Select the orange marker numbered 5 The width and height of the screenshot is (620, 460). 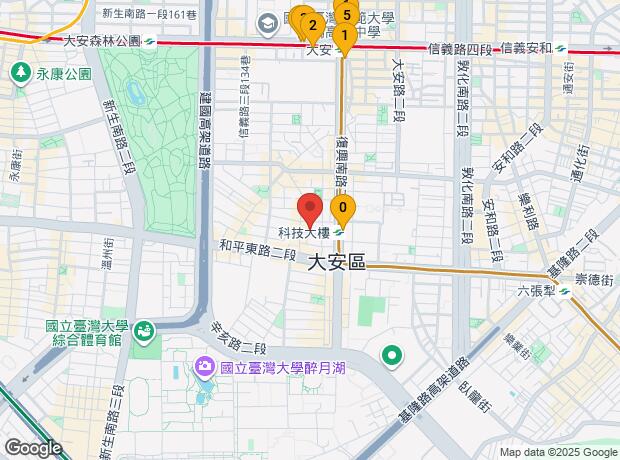pos(347,14)
